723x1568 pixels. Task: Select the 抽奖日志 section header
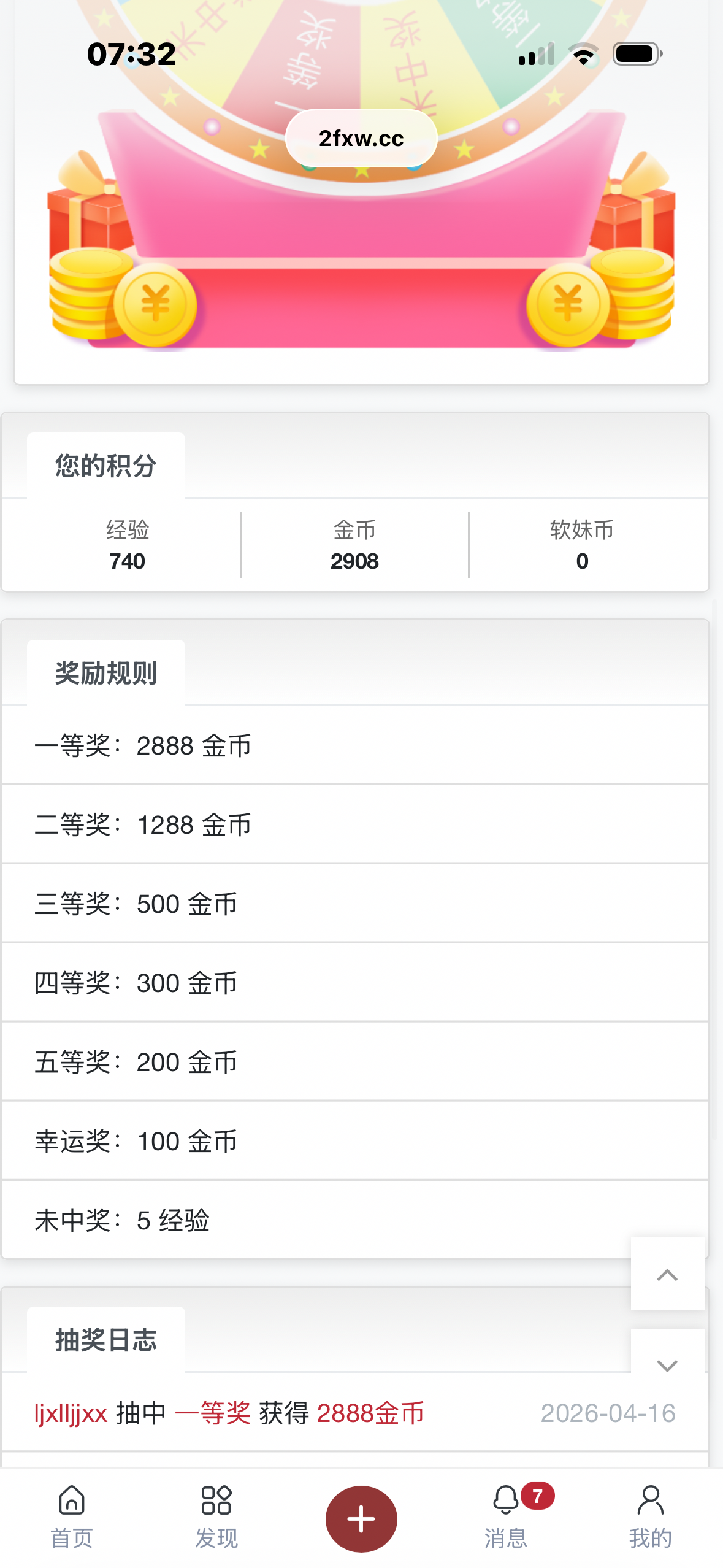click(x=105, y=1339)
